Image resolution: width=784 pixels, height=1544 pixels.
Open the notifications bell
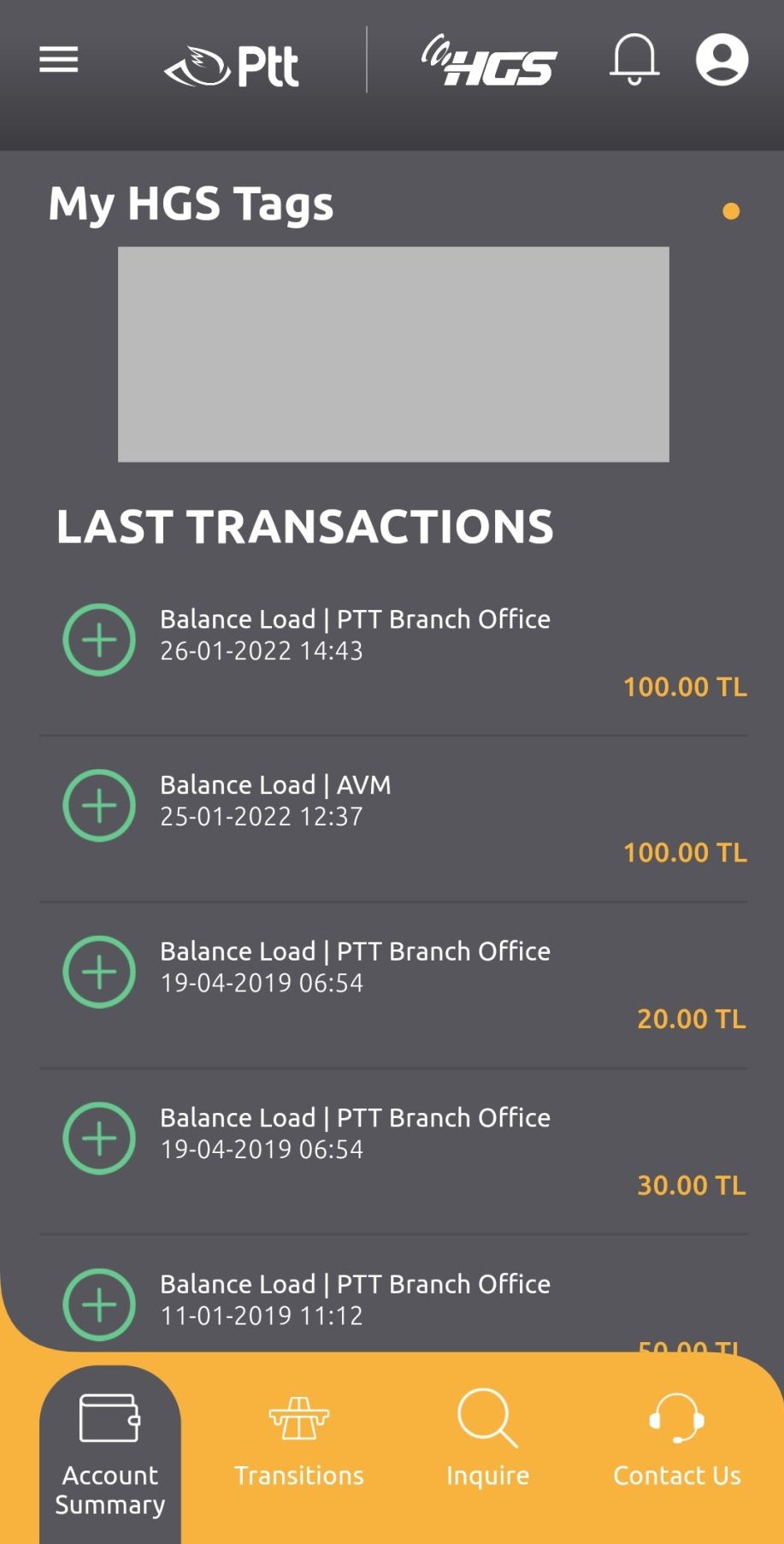pos(634,60)
